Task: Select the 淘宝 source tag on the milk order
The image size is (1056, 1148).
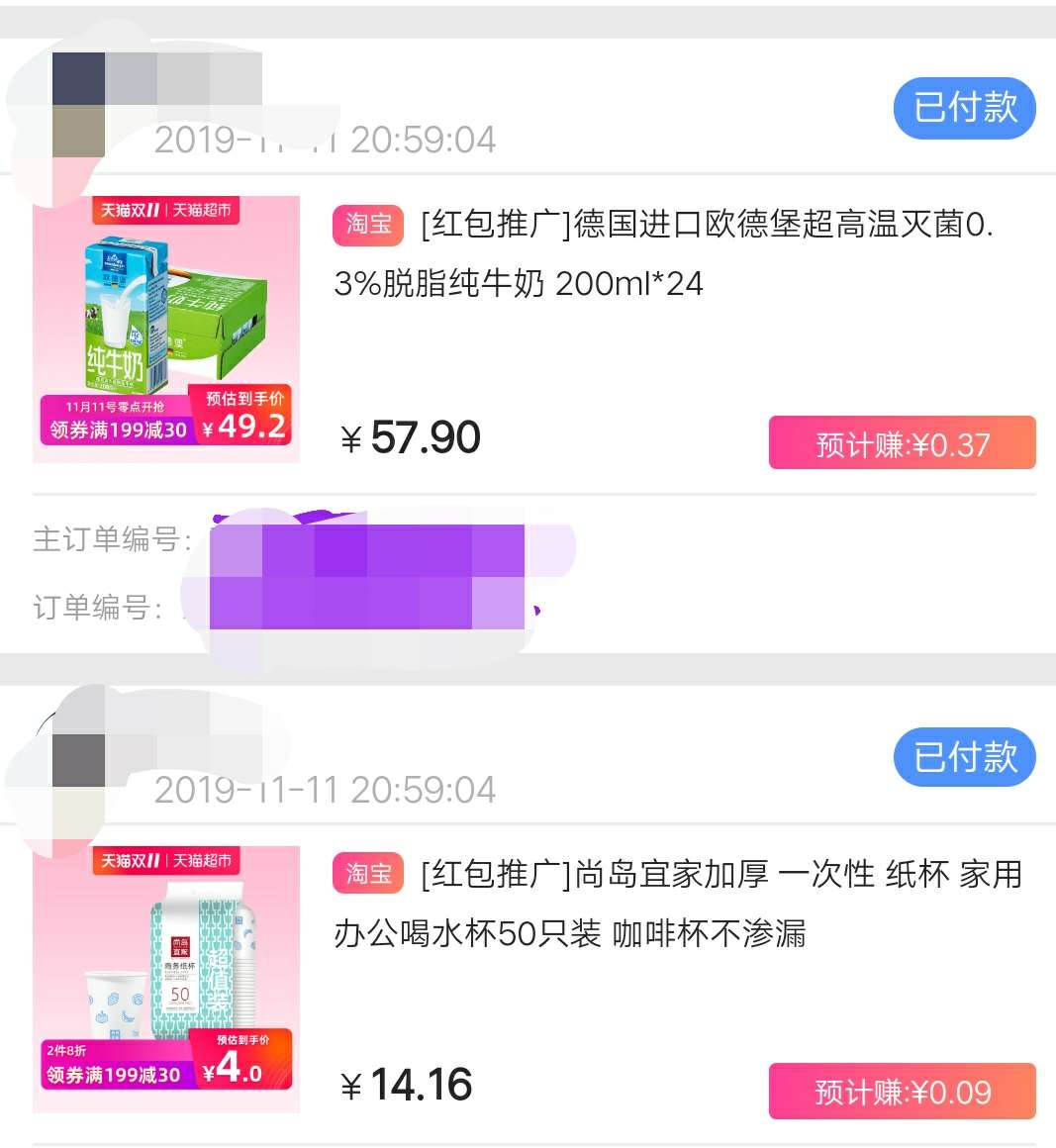Action: click(x=366, y=226)
